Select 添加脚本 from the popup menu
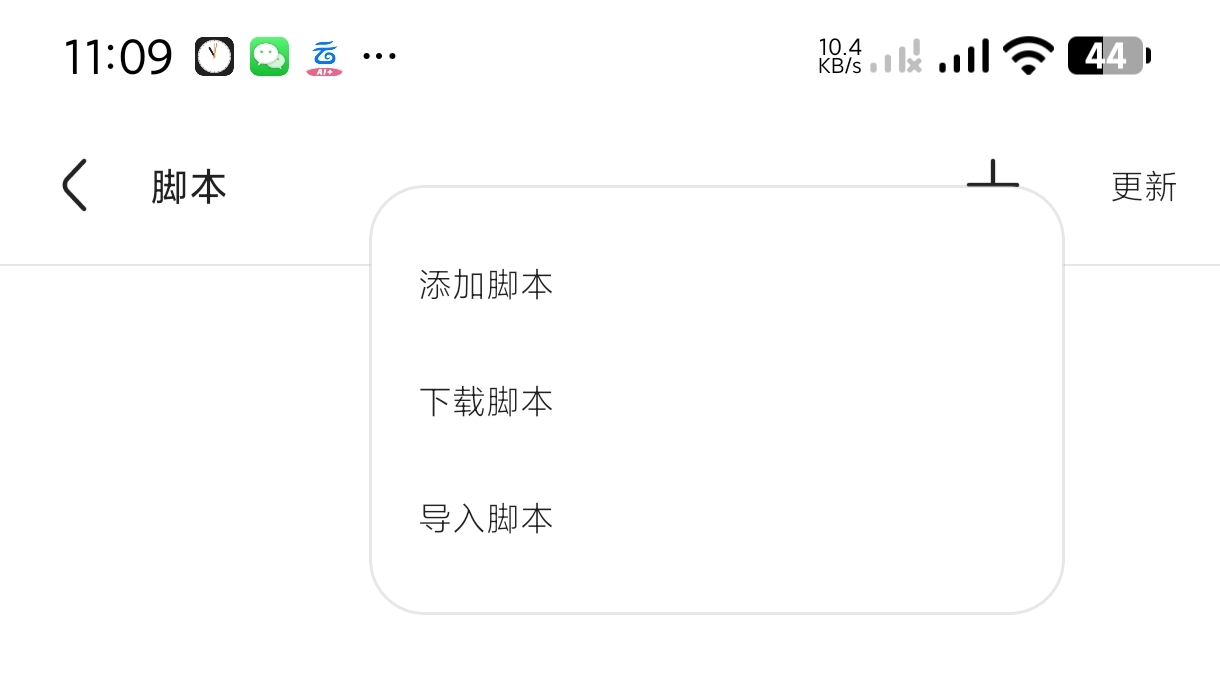 click(x=486, y=286)
